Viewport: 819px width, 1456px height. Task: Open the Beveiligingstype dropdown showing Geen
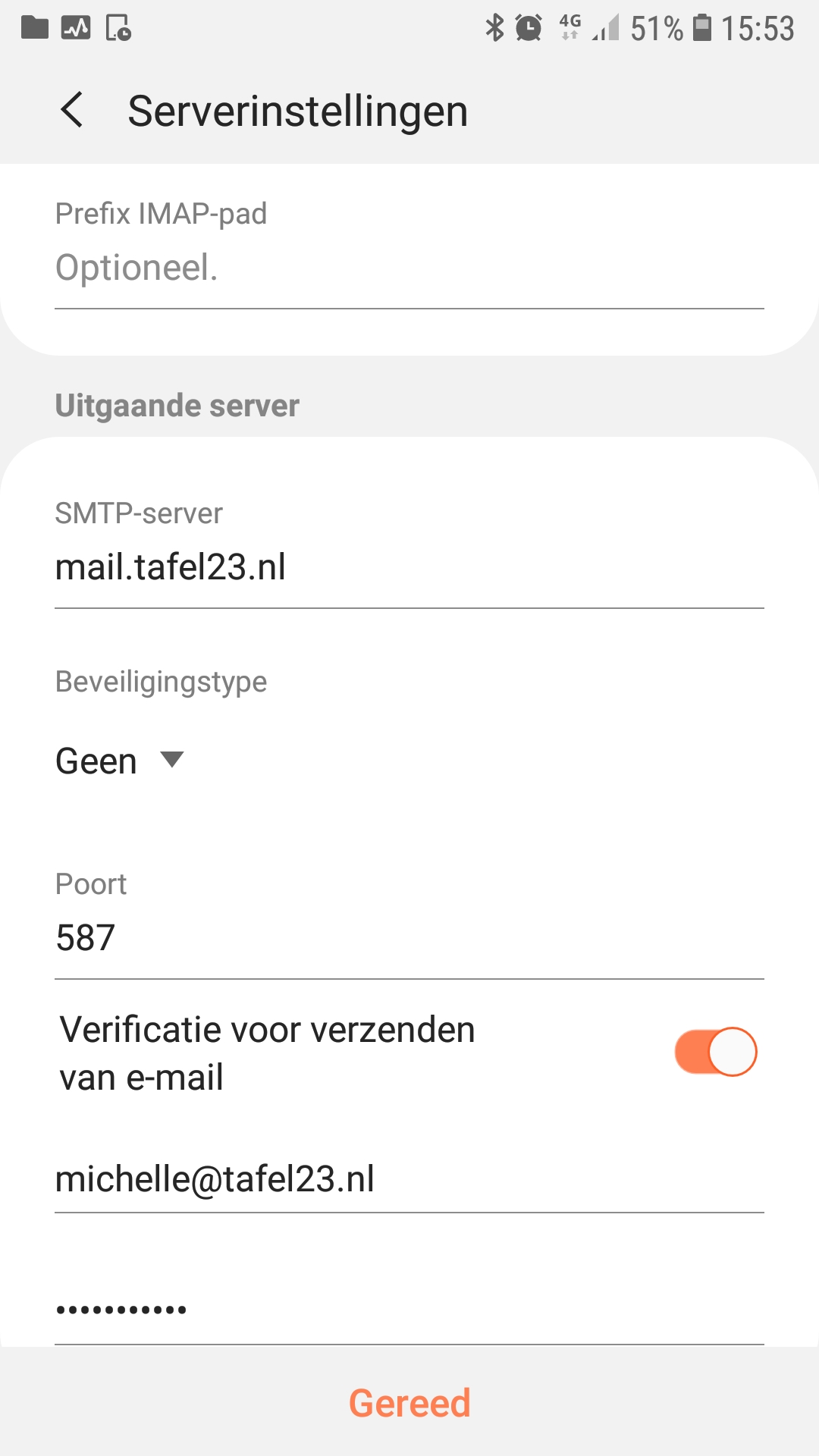[x=120, y=761]
